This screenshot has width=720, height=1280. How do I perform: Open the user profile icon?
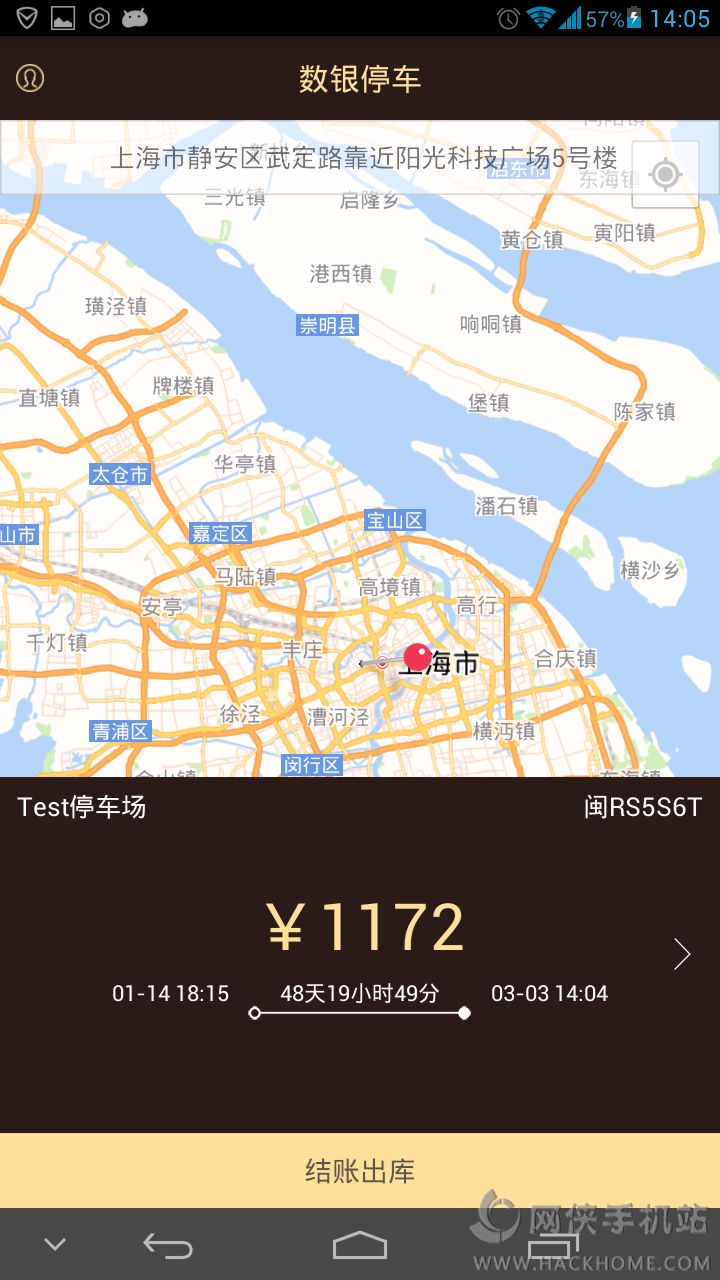point(30,78)
